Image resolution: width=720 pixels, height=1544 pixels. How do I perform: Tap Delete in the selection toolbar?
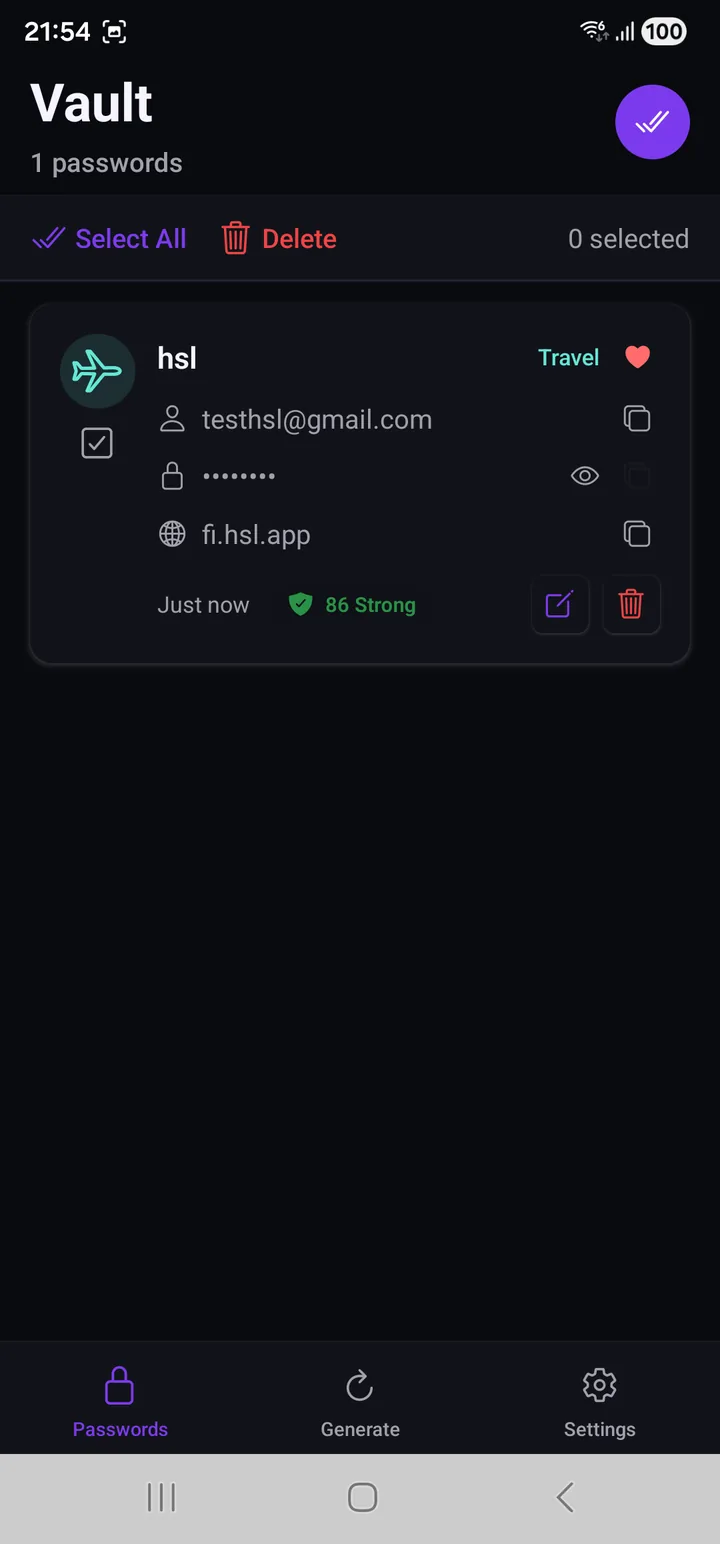pyautogui.click(x=279, y=239)
